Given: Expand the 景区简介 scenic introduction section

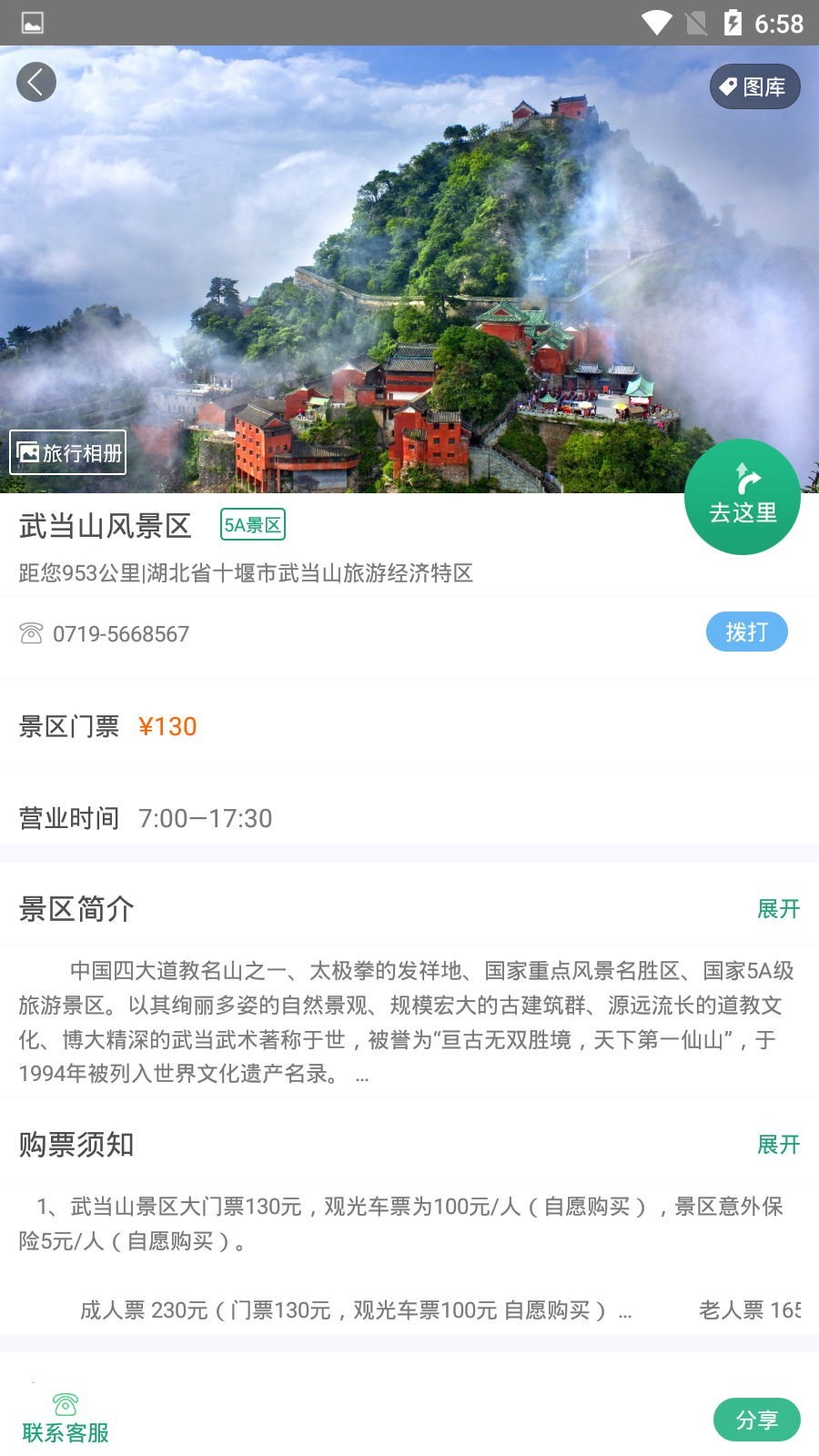Looking at the screenshot, I should point(779,909).
